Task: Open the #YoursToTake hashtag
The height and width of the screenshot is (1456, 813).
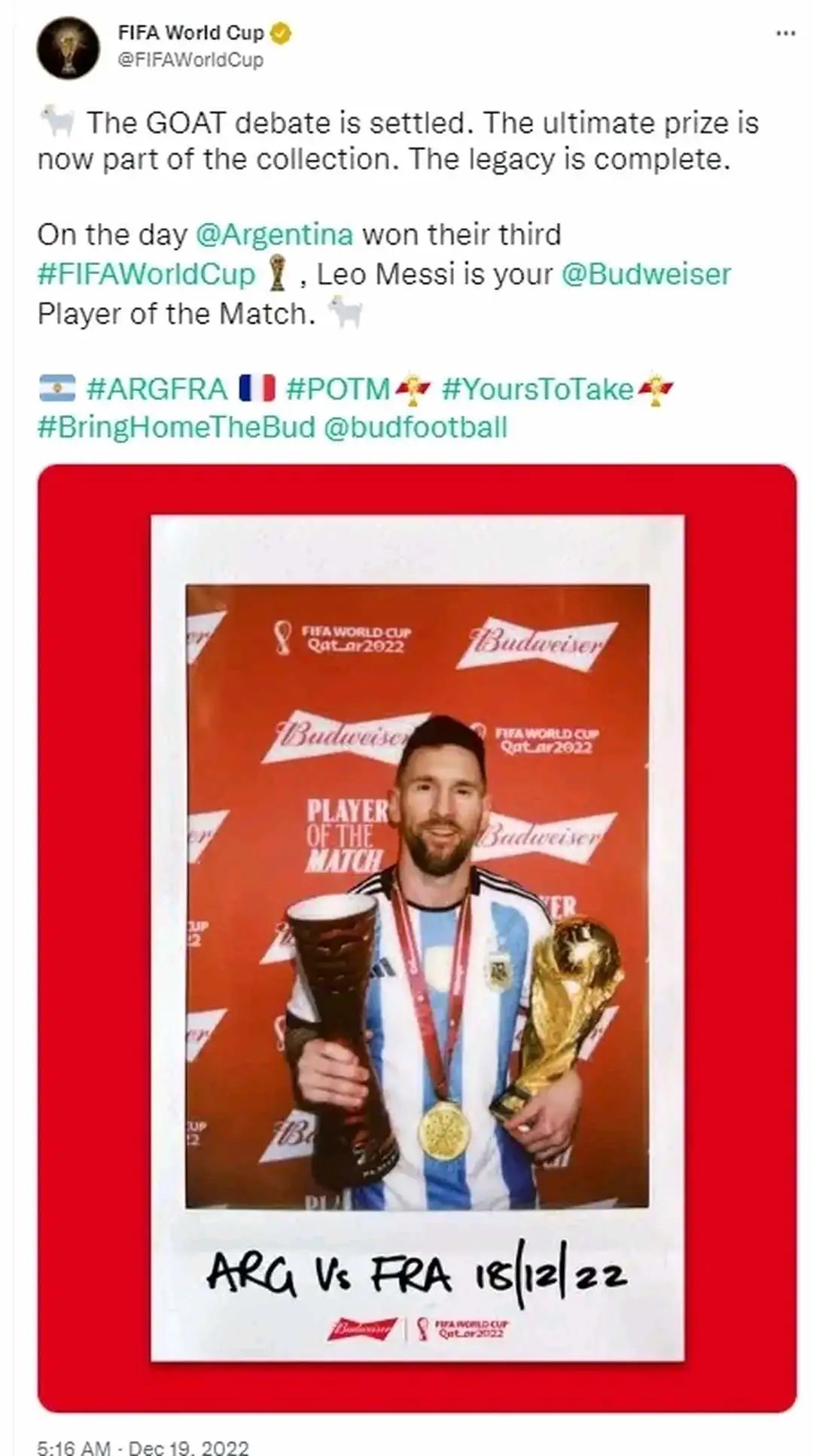Action: (x=537, y=389)
